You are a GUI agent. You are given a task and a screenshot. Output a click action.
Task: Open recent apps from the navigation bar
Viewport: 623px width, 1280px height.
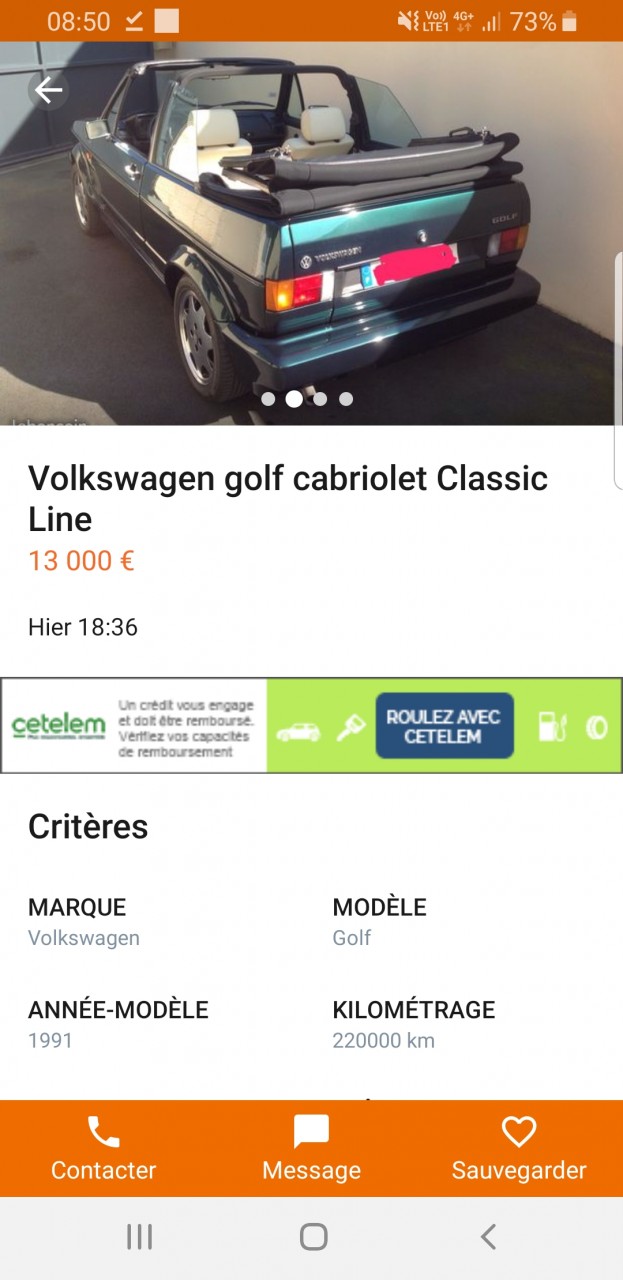[140, 1237]
